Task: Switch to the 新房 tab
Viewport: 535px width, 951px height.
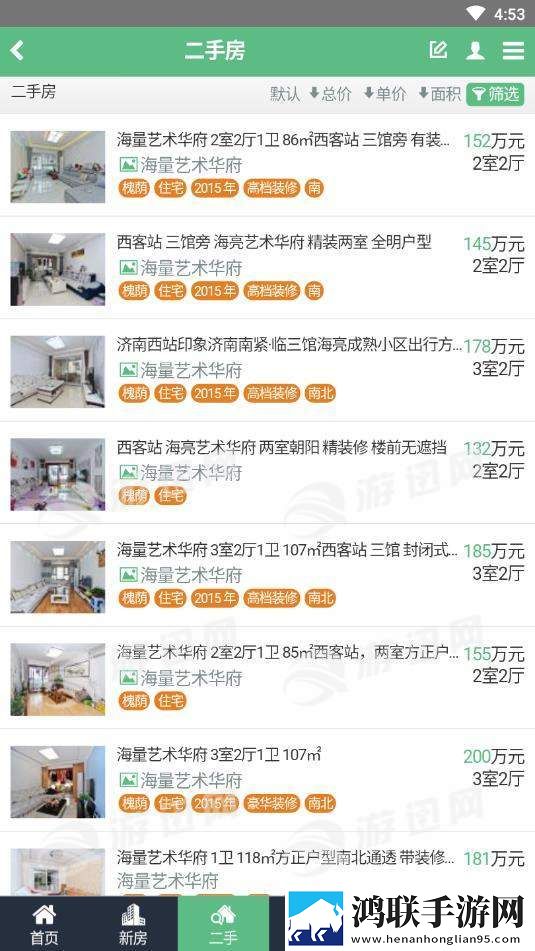Action: coord(133,924)
